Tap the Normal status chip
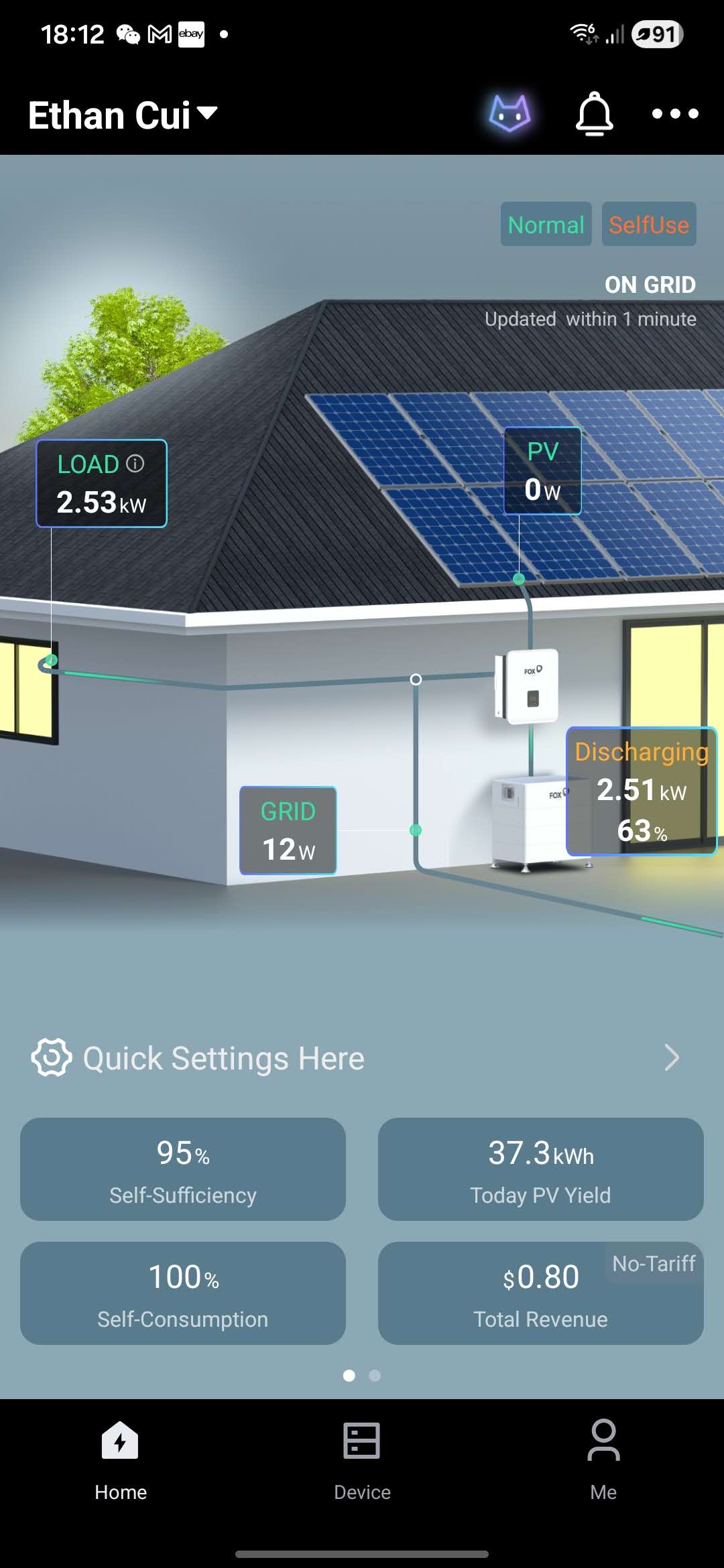 [x=546, y=224]
